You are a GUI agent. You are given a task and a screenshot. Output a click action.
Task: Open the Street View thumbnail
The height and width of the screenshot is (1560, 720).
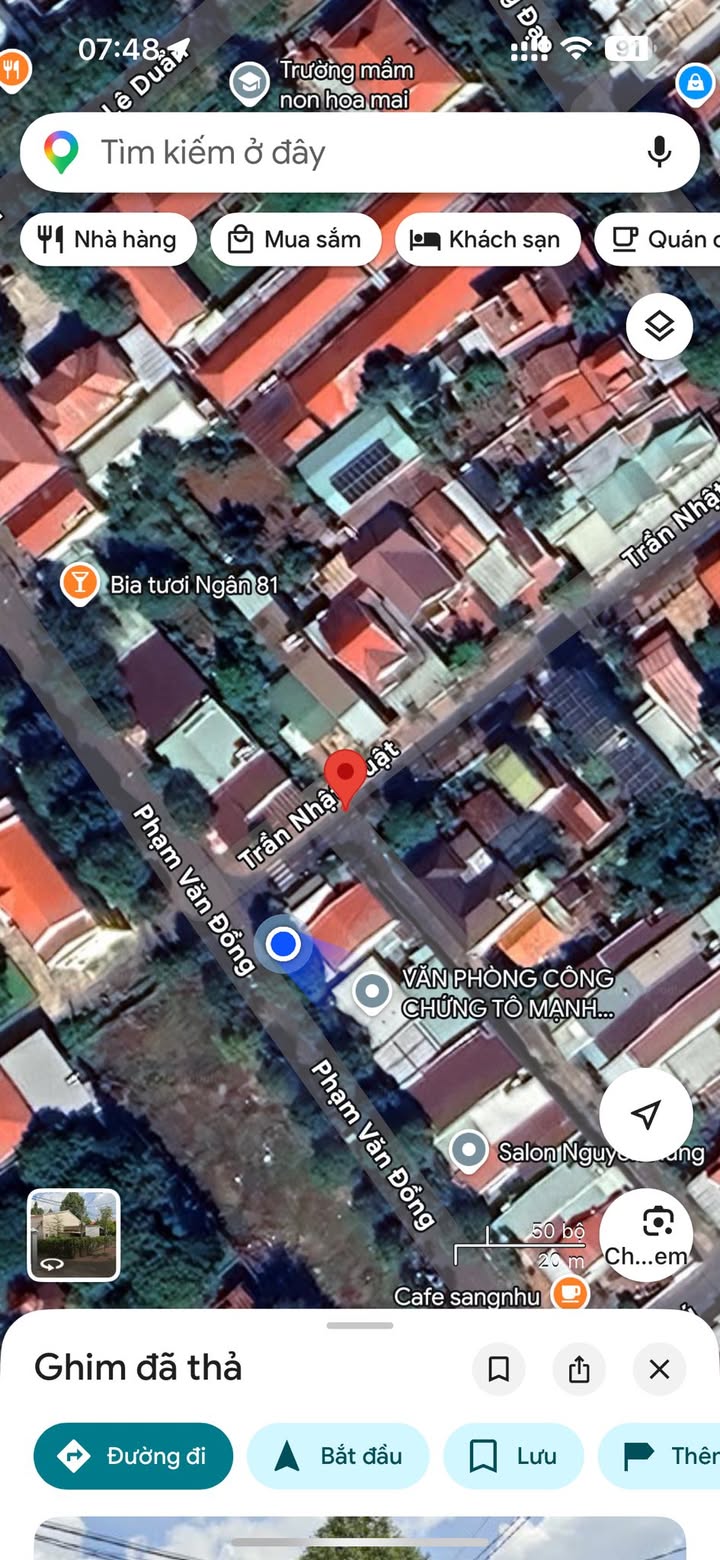73,1235
